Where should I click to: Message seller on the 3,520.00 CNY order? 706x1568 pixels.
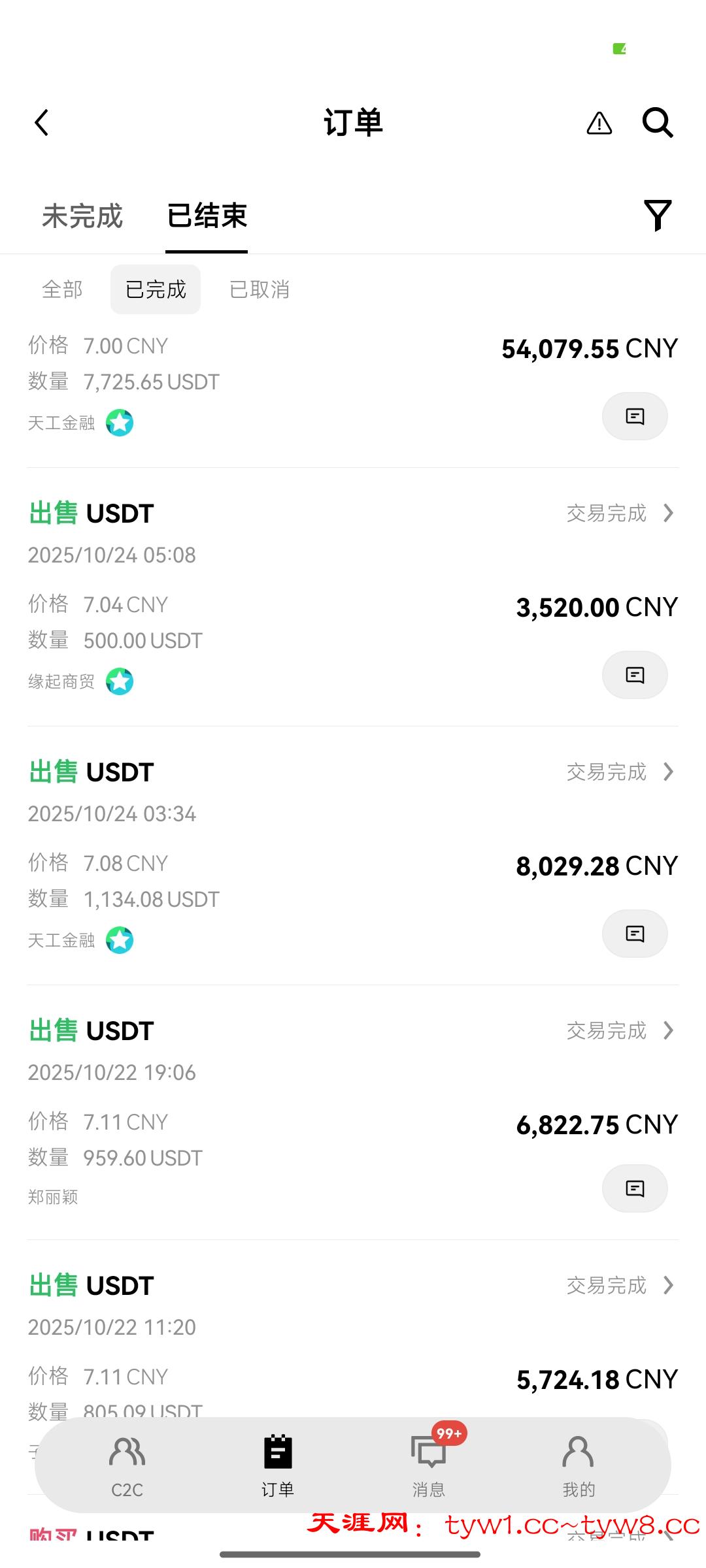635,675
